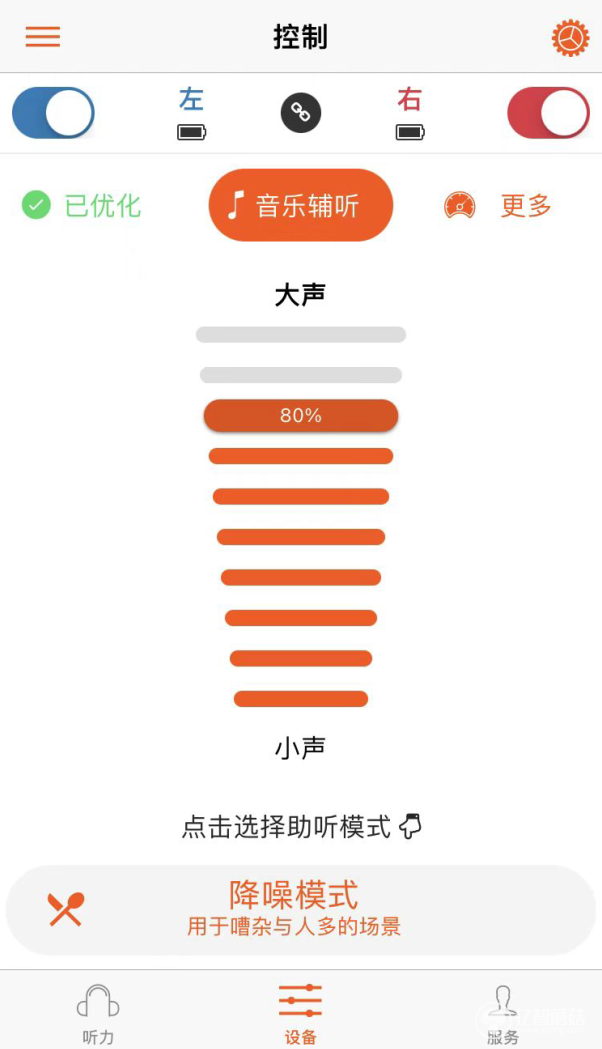Image resolution: width=602 pixels, height=1049 pixels.
Task: Select the 音乐辅听 mode button
Action: 301,205
